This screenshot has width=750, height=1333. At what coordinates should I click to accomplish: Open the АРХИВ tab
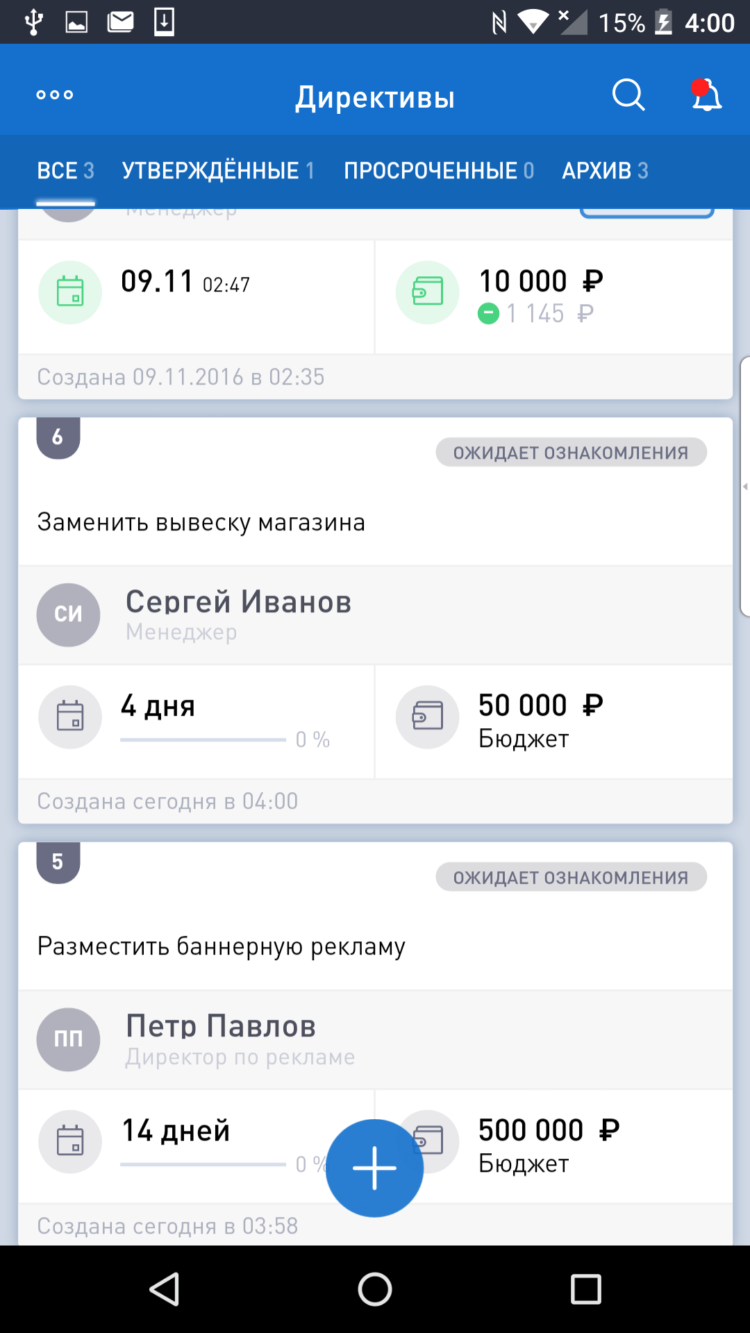pos(605,171)
